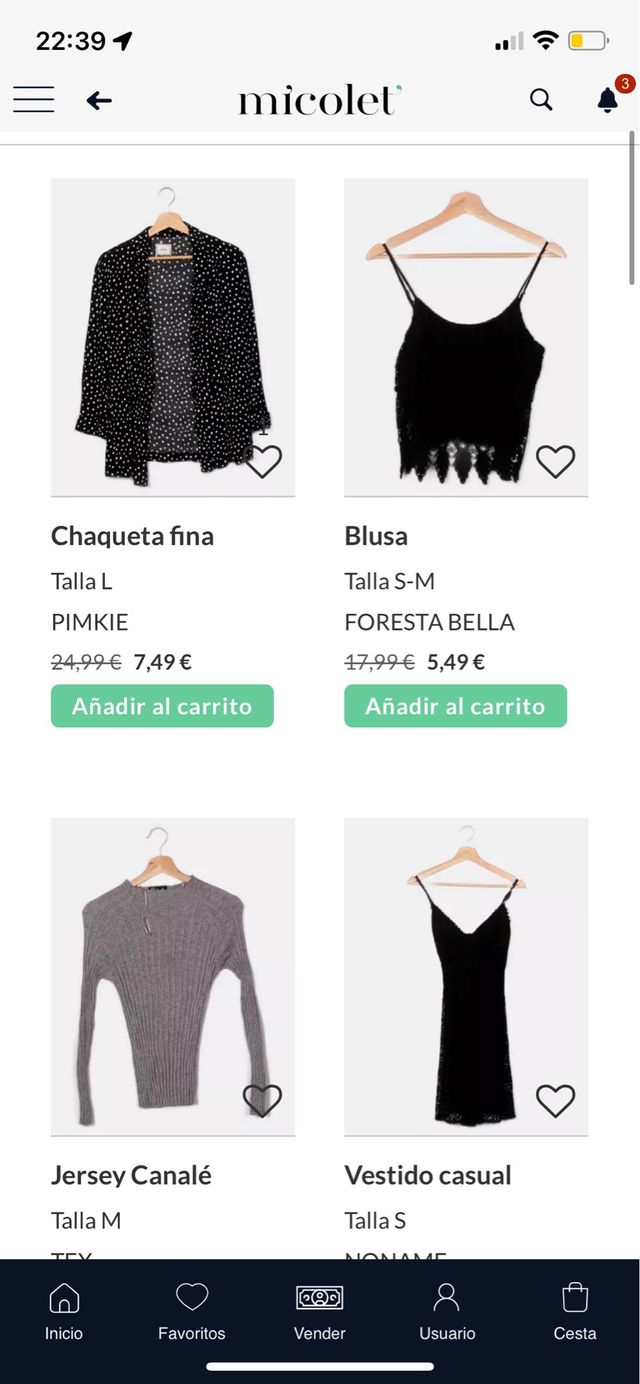Open the notifications bell
Image resolution: width=640 pixels, height=1384 pixels.
click(x=608, y=99)
